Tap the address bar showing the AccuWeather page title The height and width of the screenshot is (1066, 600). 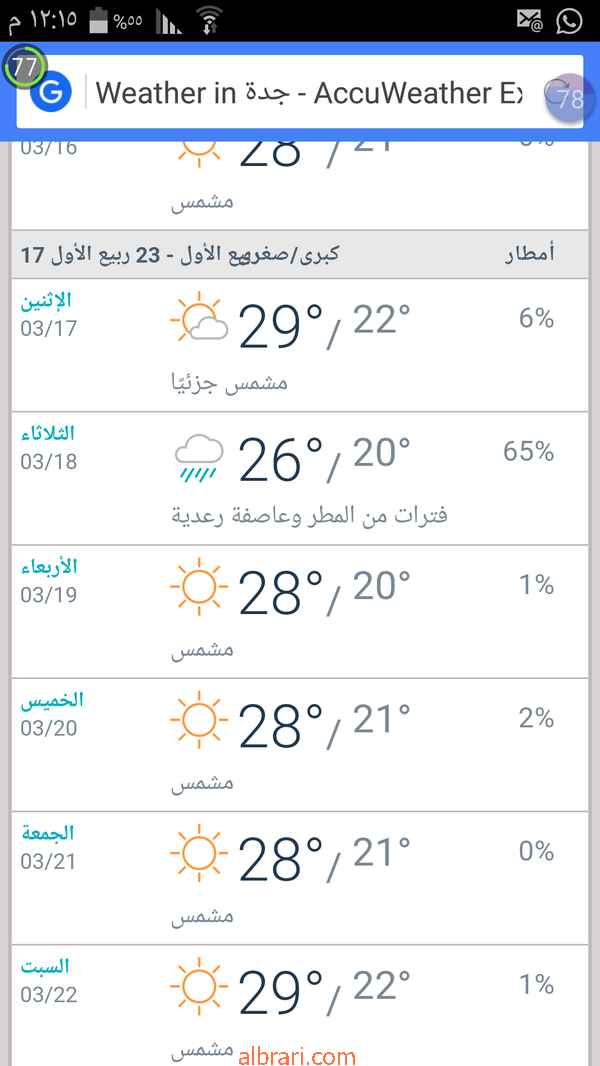[309, 92]
